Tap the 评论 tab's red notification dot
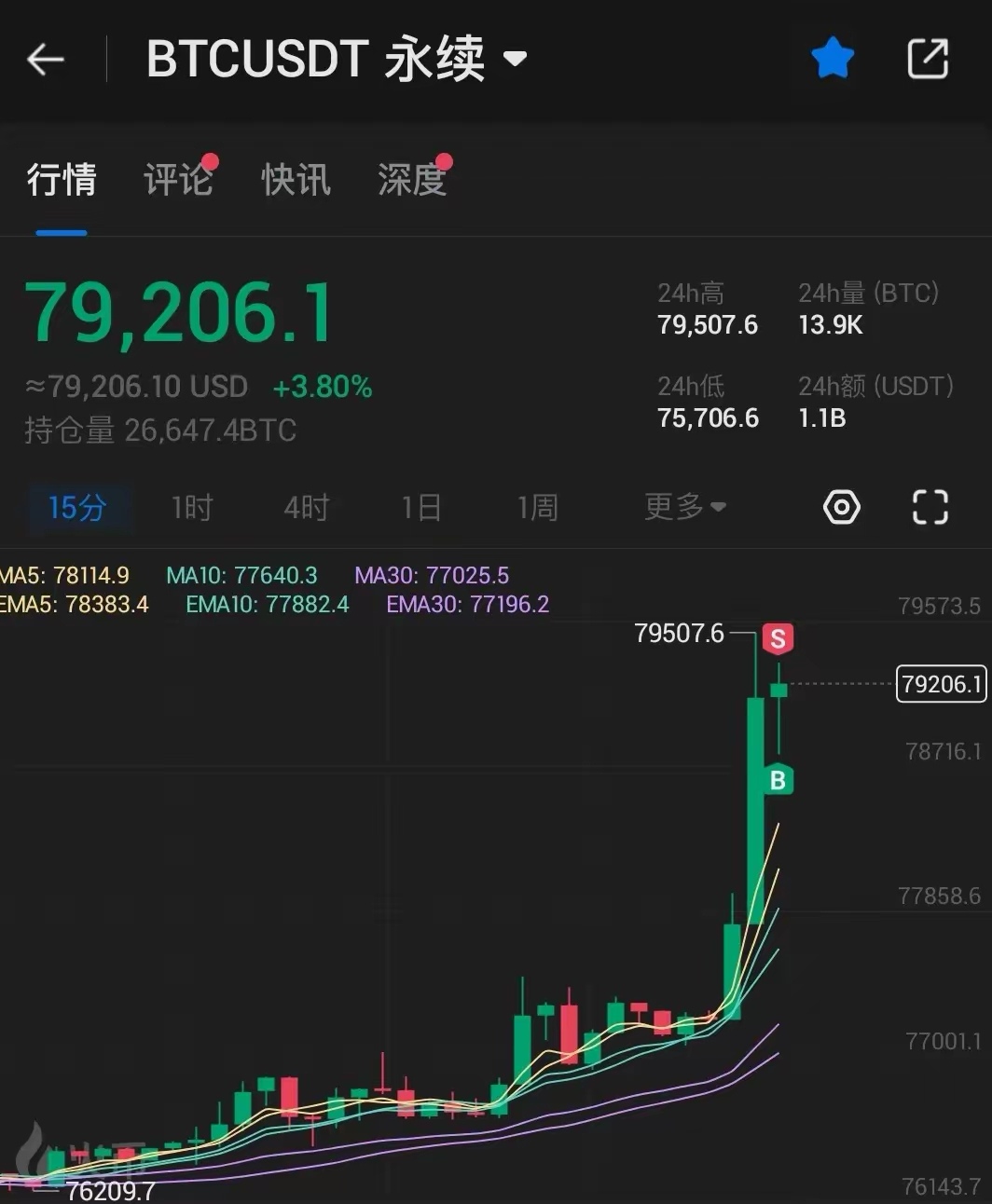The height and width of the screenshot is (1204, 992). tap(212, 160)
